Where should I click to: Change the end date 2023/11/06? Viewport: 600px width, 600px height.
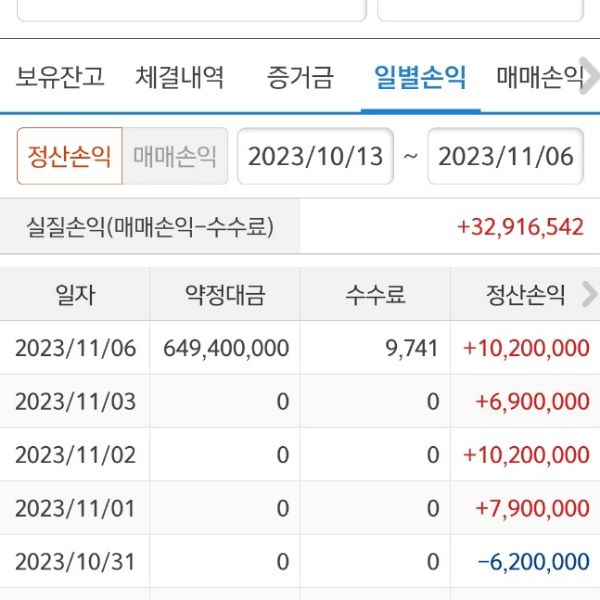[x=506, y=156]
